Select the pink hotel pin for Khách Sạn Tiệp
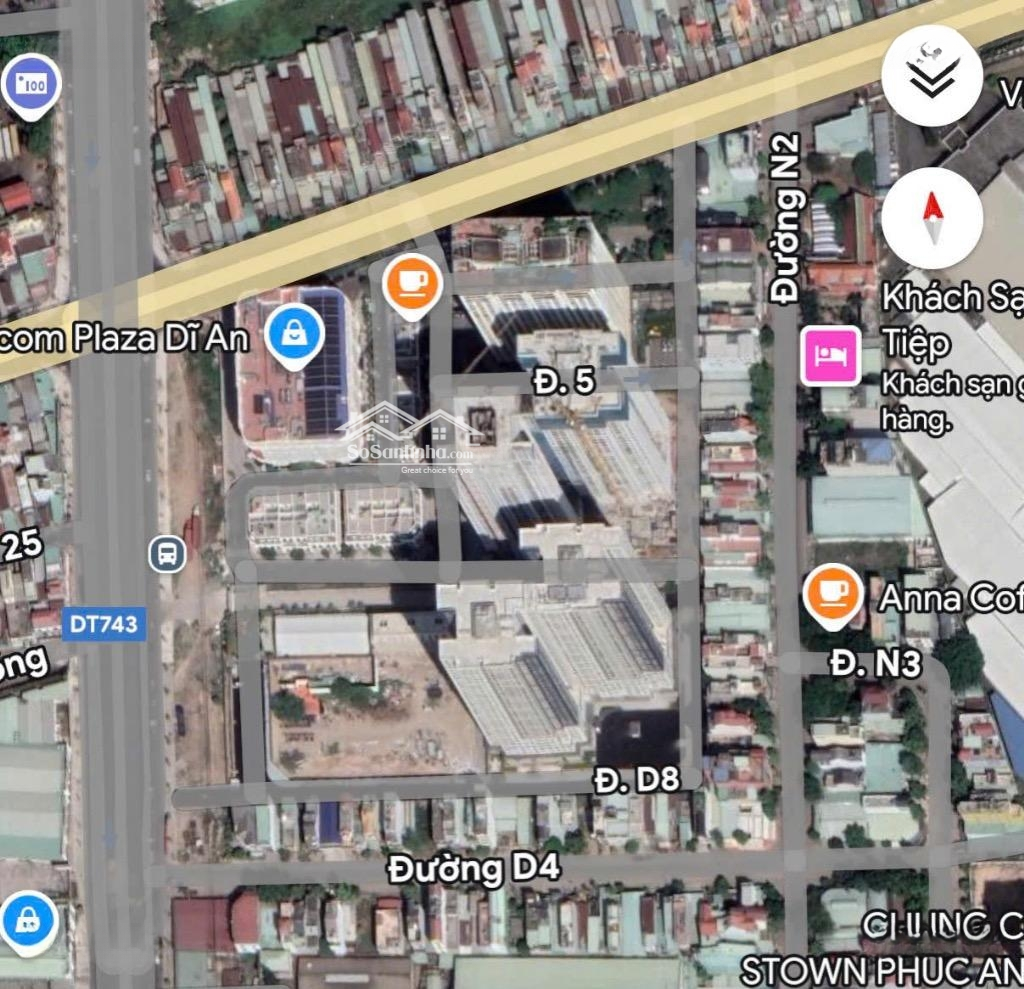 point(830,356)
